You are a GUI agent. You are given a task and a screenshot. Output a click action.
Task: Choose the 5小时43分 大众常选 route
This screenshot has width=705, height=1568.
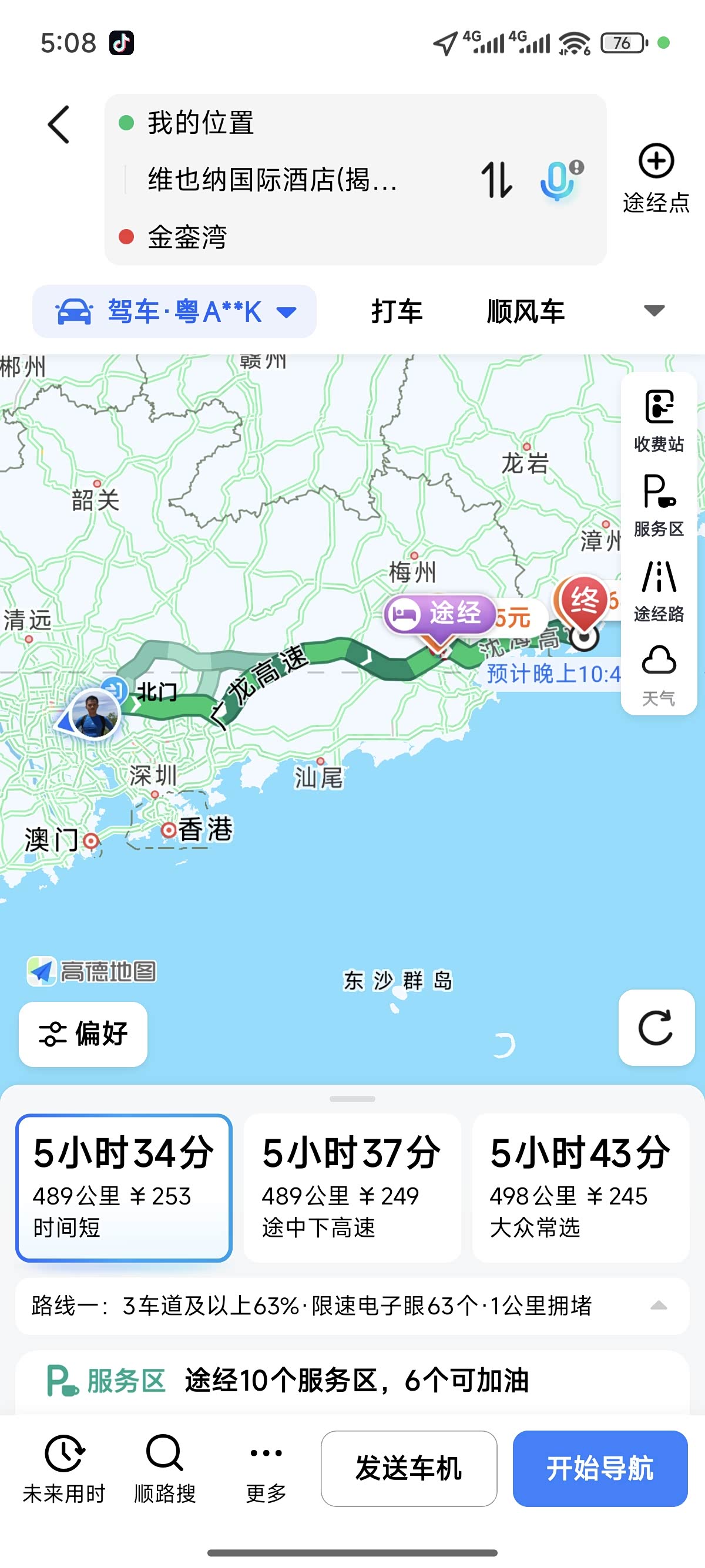tap(580, 1187)
